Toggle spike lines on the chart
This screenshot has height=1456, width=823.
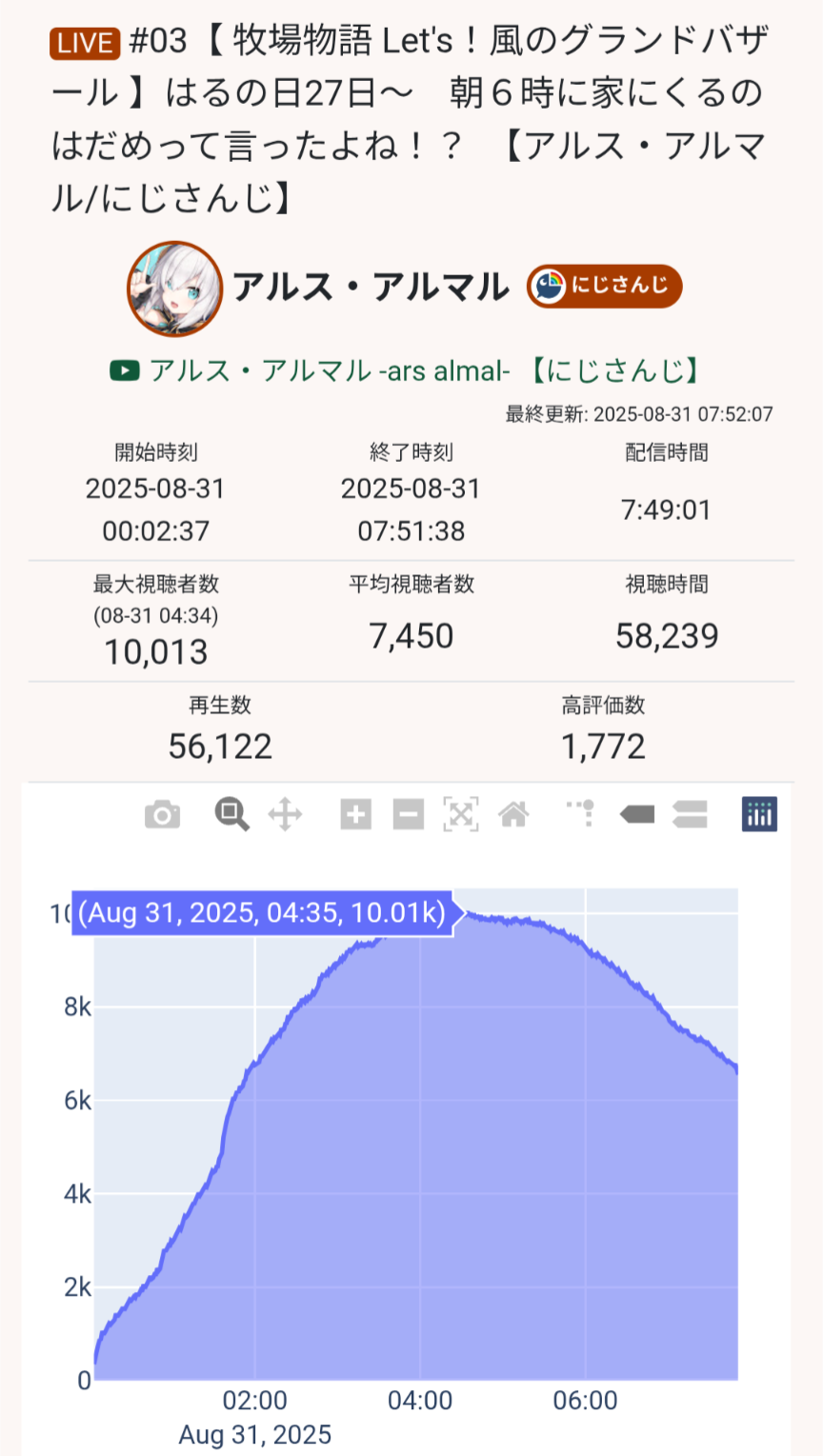[x=581, y=814]
